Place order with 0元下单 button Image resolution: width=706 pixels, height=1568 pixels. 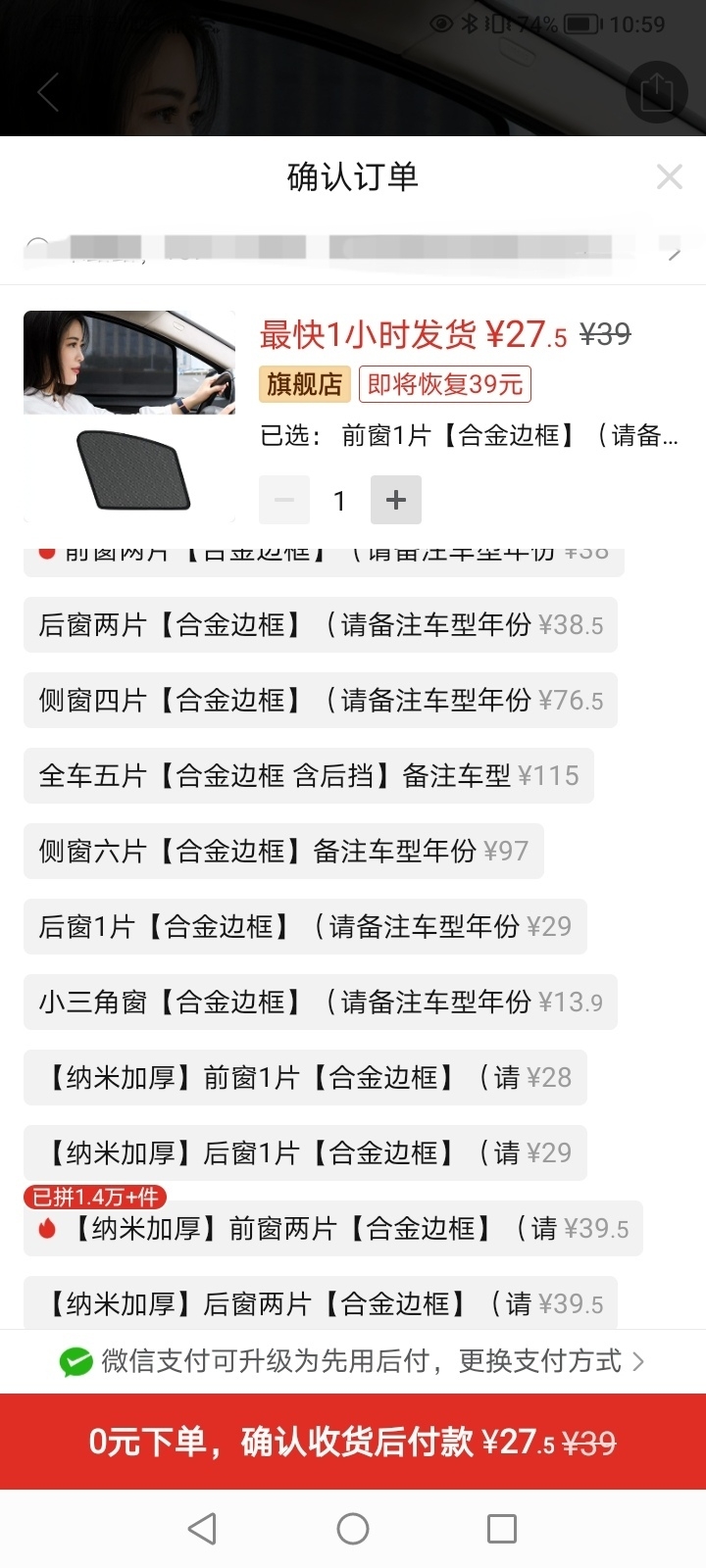click(x=353, y=1442)
